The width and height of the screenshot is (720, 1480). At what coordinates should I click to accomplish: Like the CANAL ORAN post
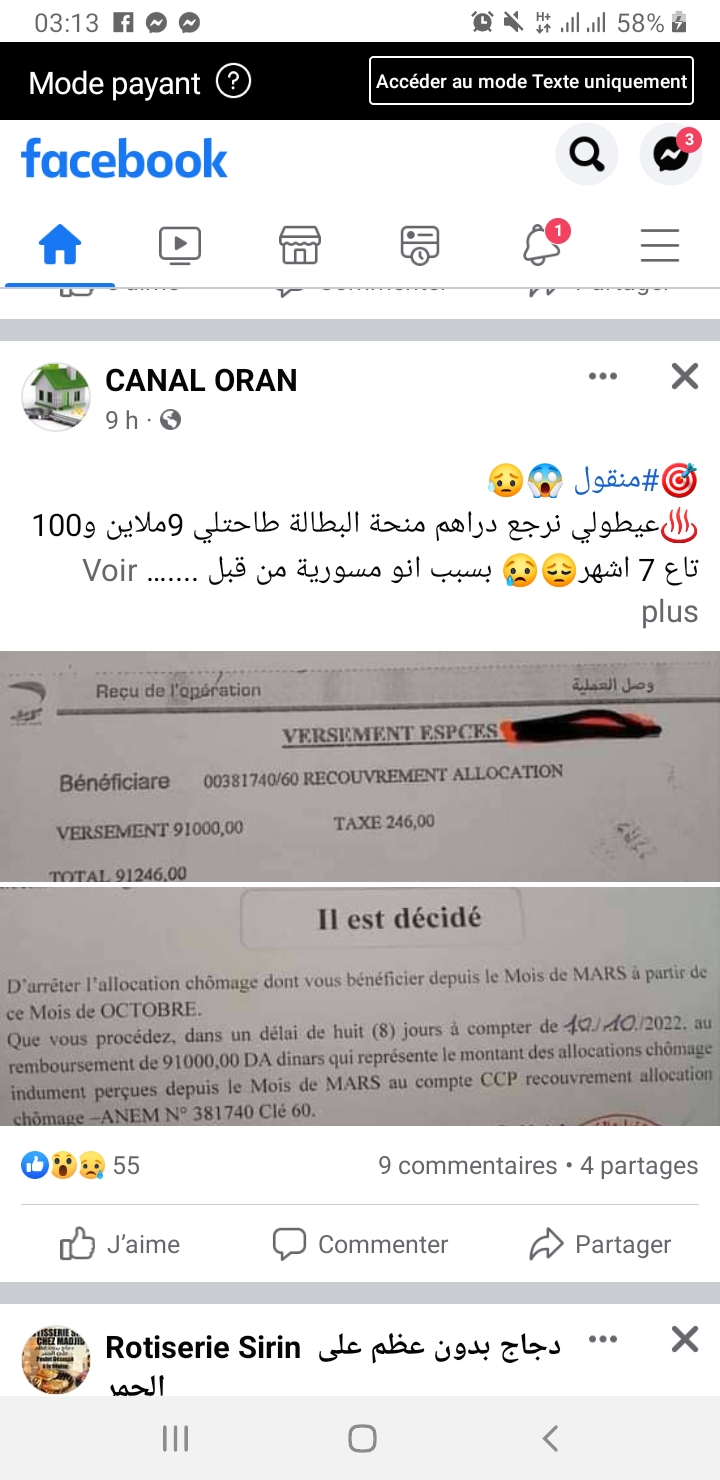click(120, 1244)
